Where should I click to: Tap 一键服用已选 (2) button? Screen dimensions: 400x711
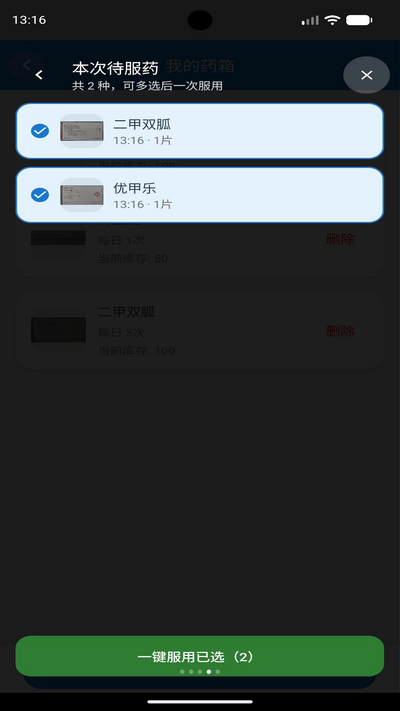tap(200, 656)
